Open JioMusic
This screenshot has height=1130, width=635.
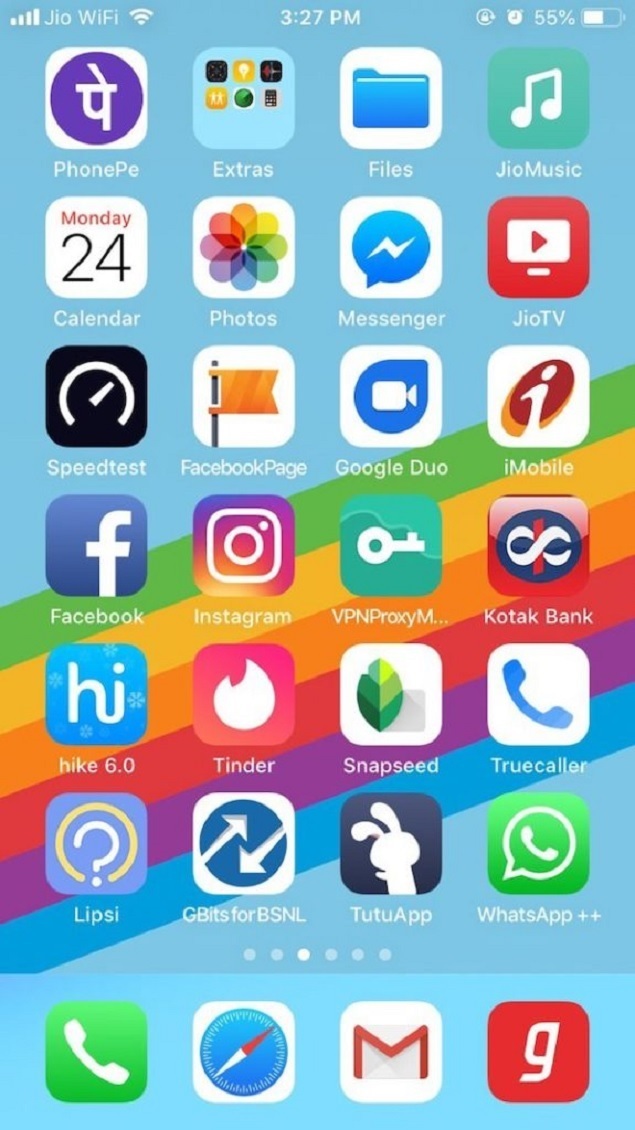tap(538, 98)
